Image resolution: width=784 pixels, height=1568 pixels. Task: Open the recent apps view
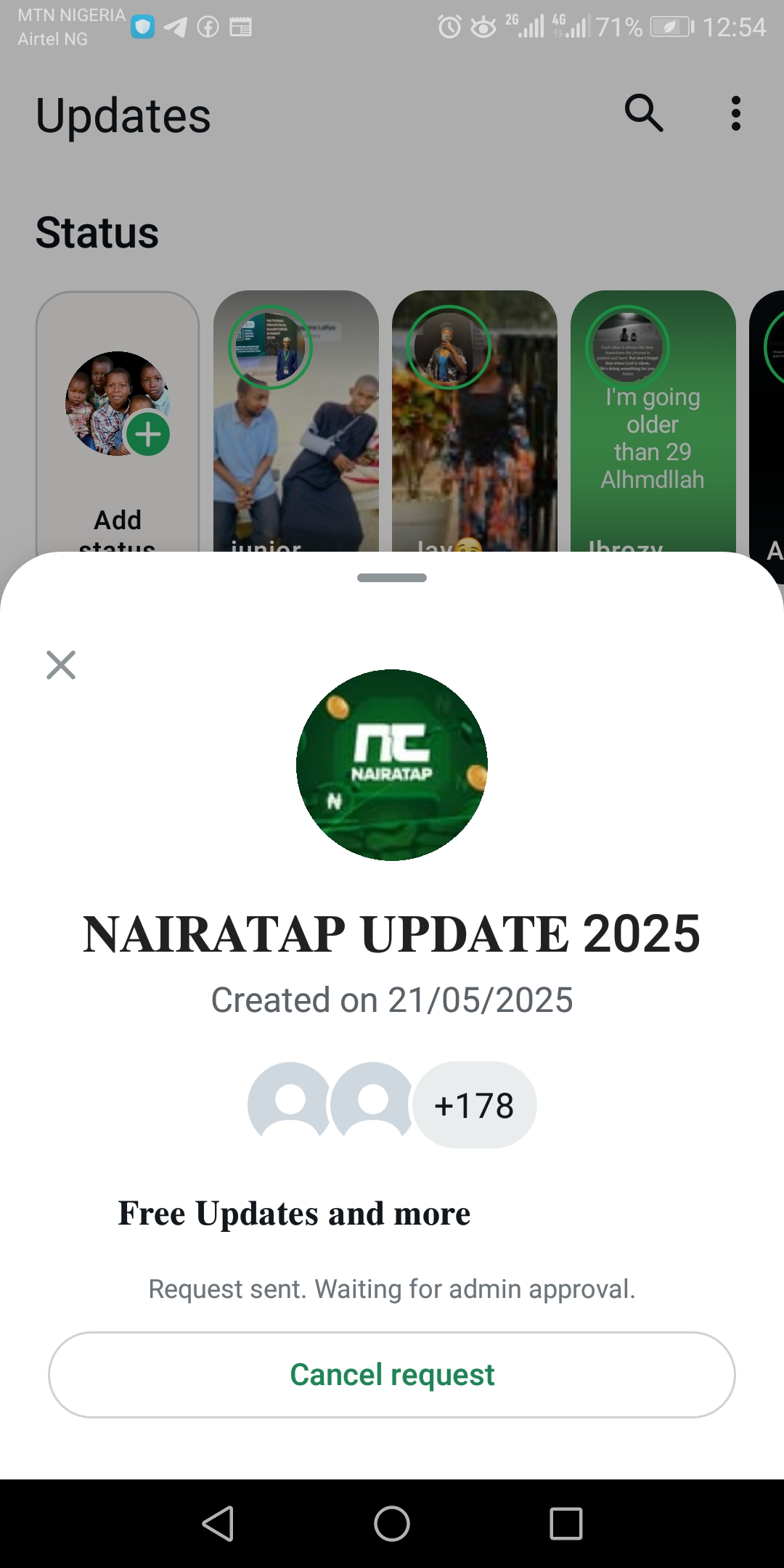click(x=565, y=1523)
